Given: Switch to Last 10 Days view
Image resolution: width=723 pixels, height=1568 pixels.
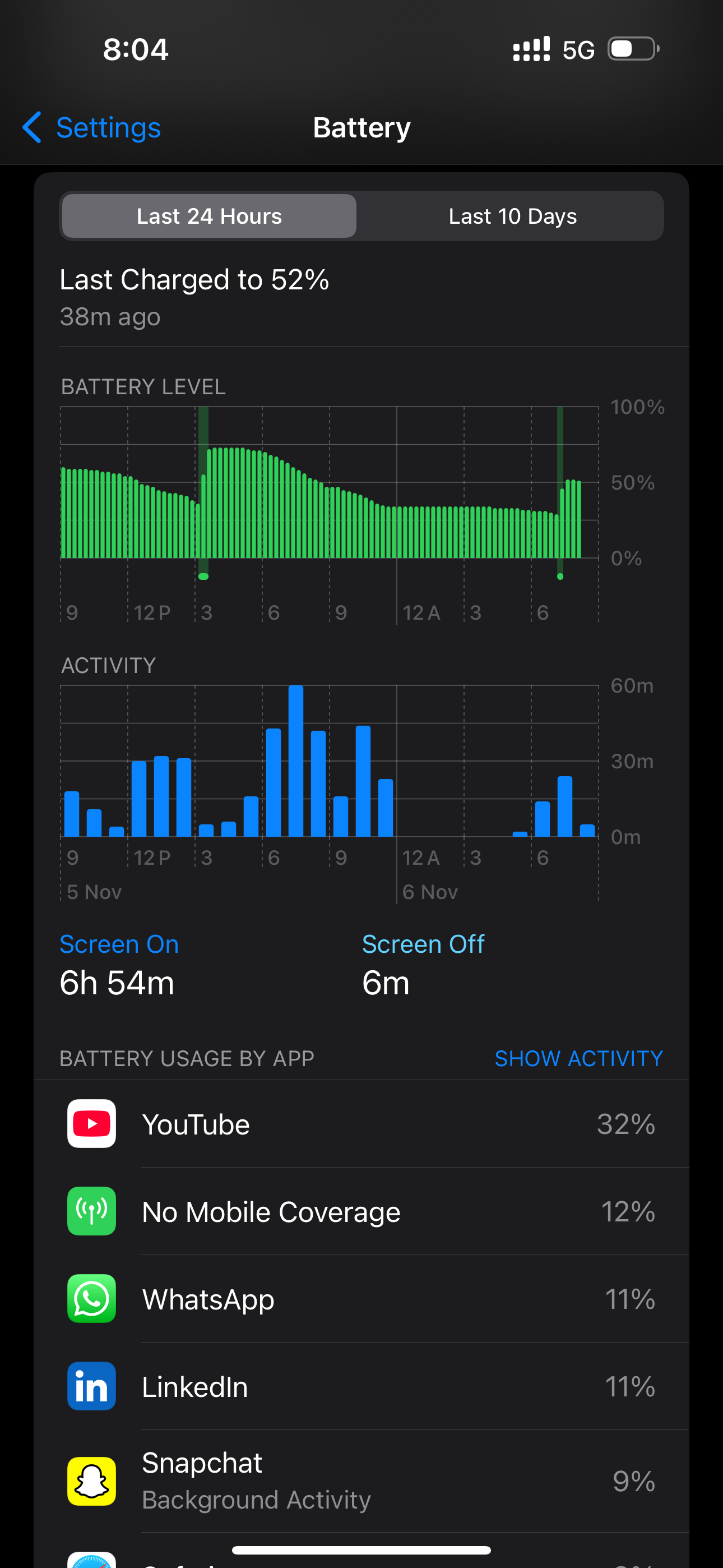Looking at the screenshot, I should (512, 216).
